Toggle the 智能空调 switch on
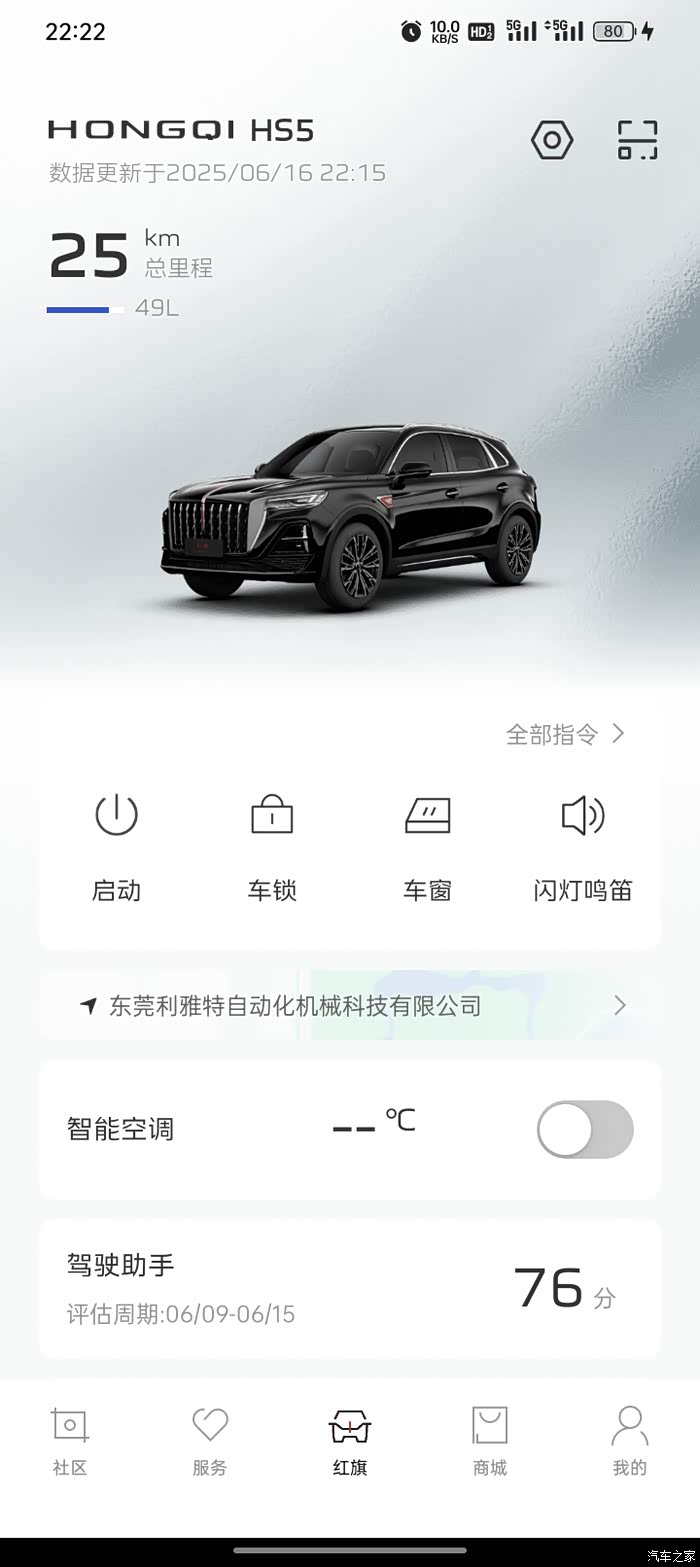Screen dimensions: 700x1567 pos(585,1130)
